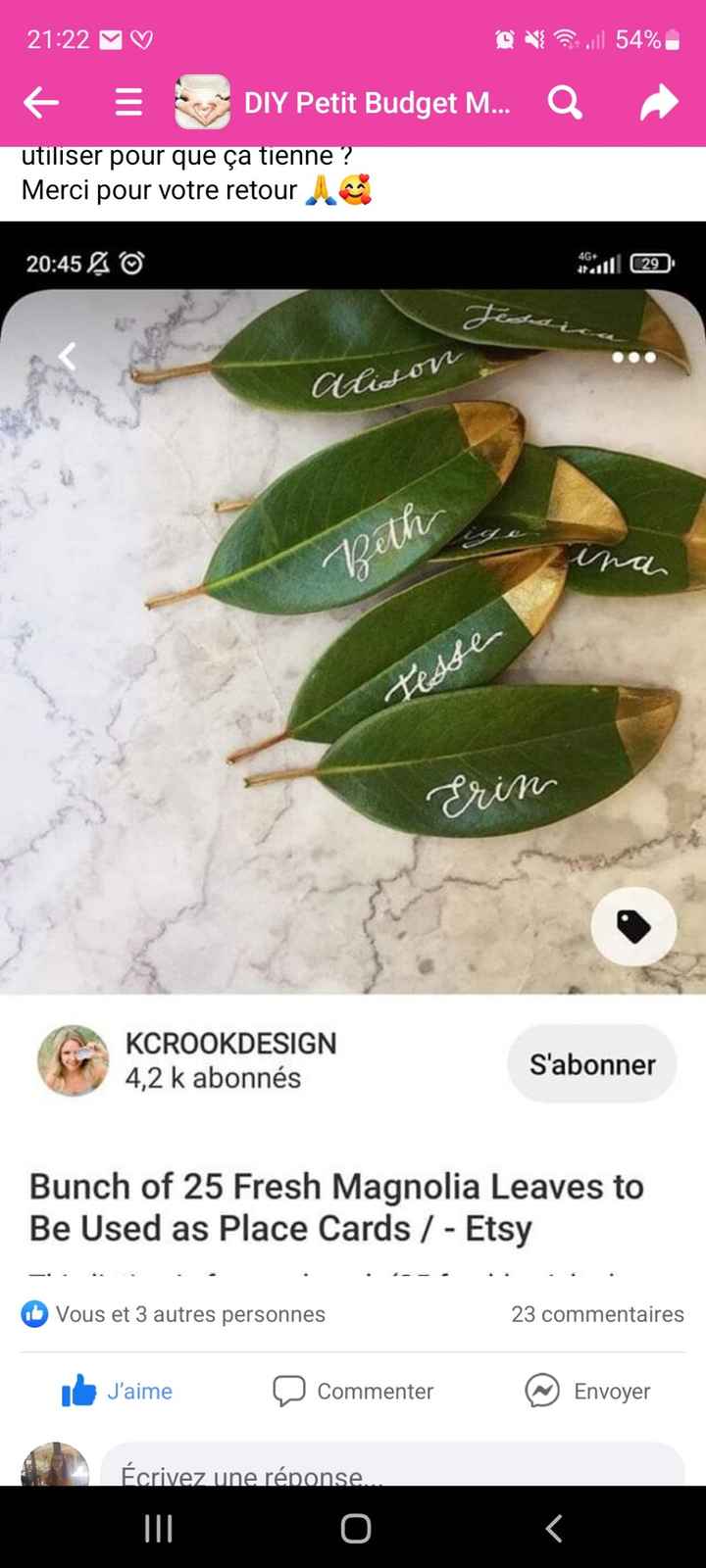Open the Facebook search icon
This screenshot has width=706, height=1568.
tap(565, 102)
